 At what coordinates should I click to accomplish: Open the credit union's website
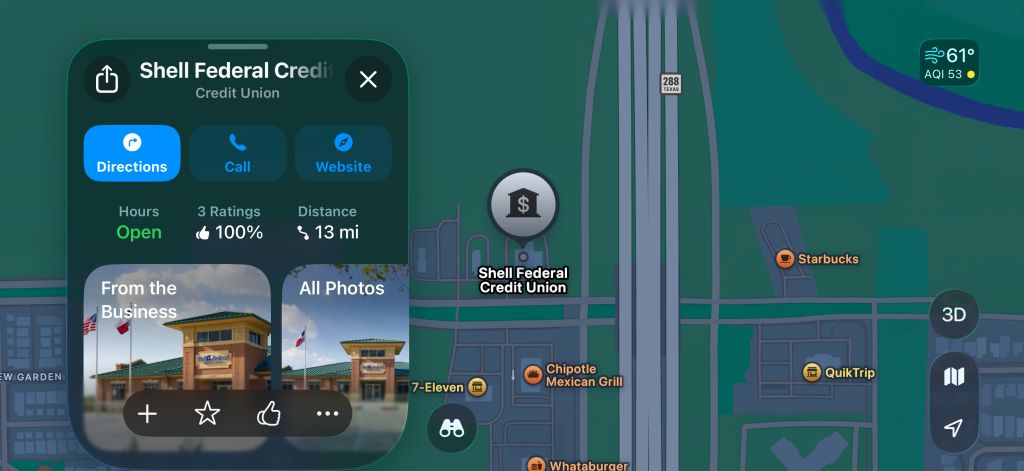tap(343, 153)
